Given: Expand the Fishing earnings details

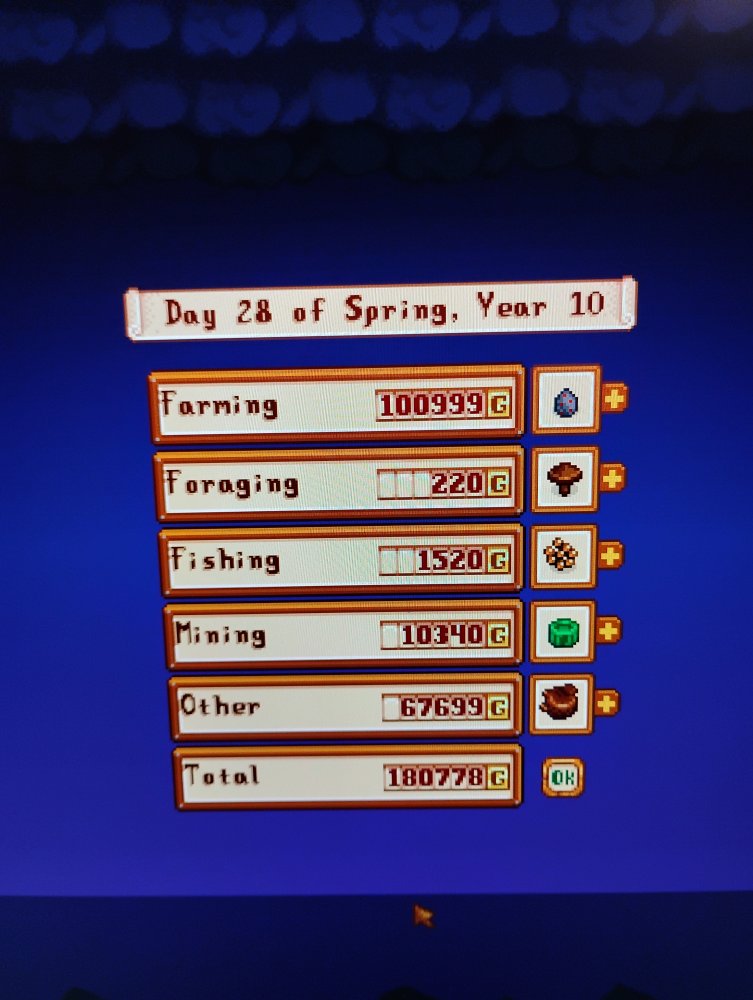Looking at the screenshot, I should [610, 554].
